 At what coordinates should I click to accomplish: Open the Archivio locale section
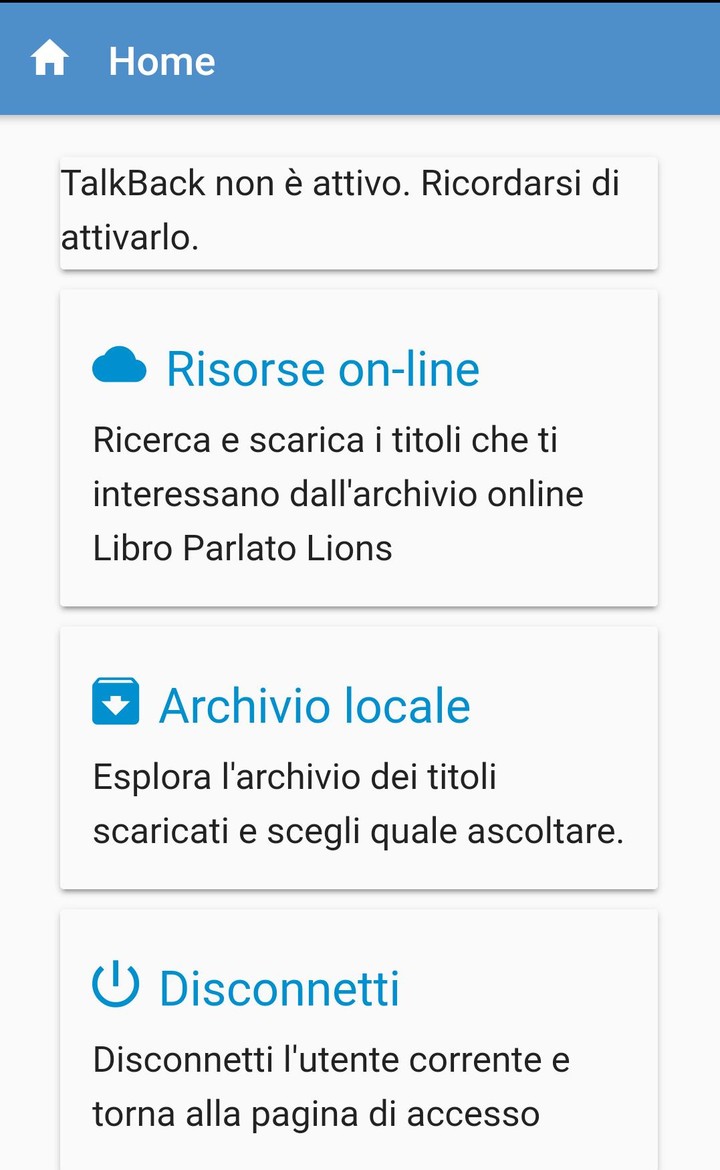(314, 705)
